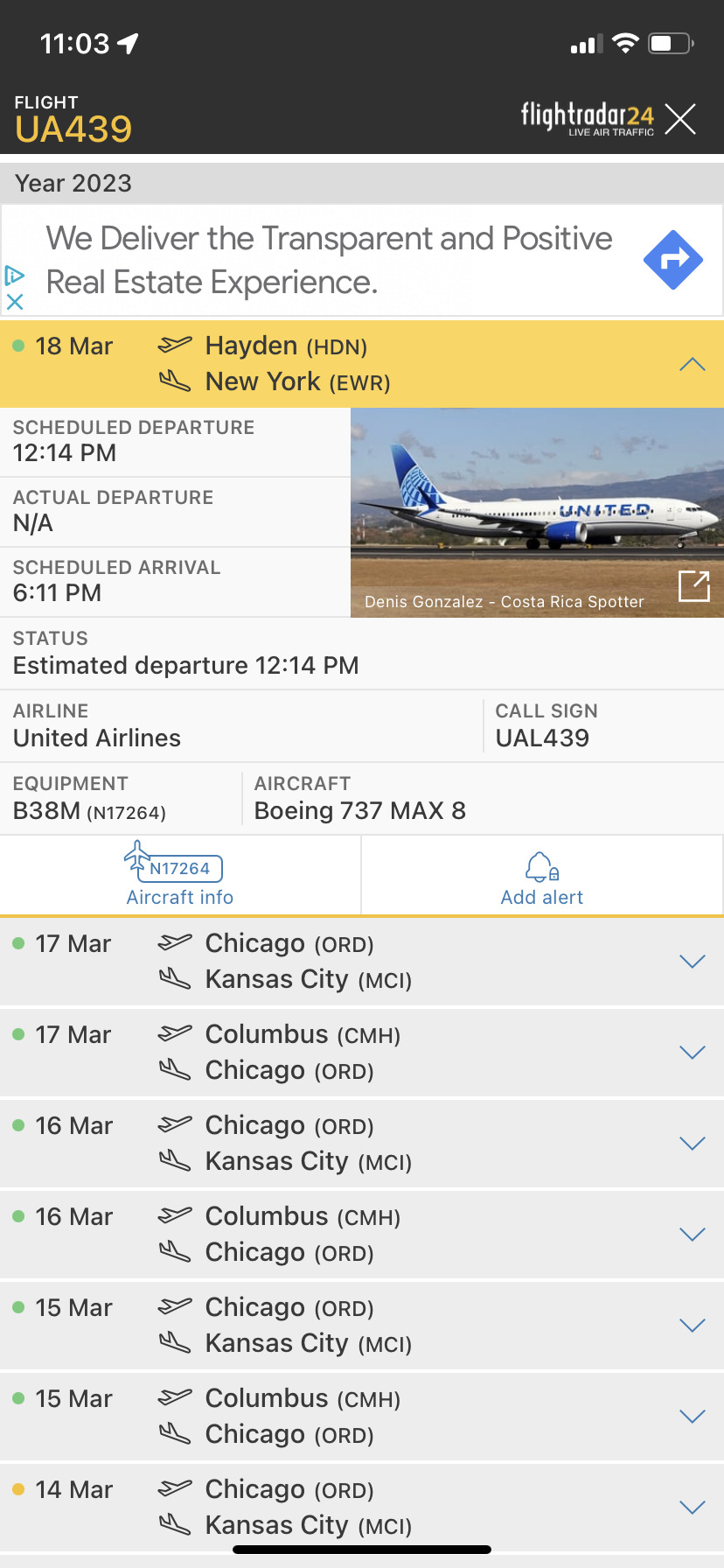The width and height of the screenshot is (724, 1568).
Task: Expand 17 Mar Chicago to Kansas City flight
Action: 692,962
